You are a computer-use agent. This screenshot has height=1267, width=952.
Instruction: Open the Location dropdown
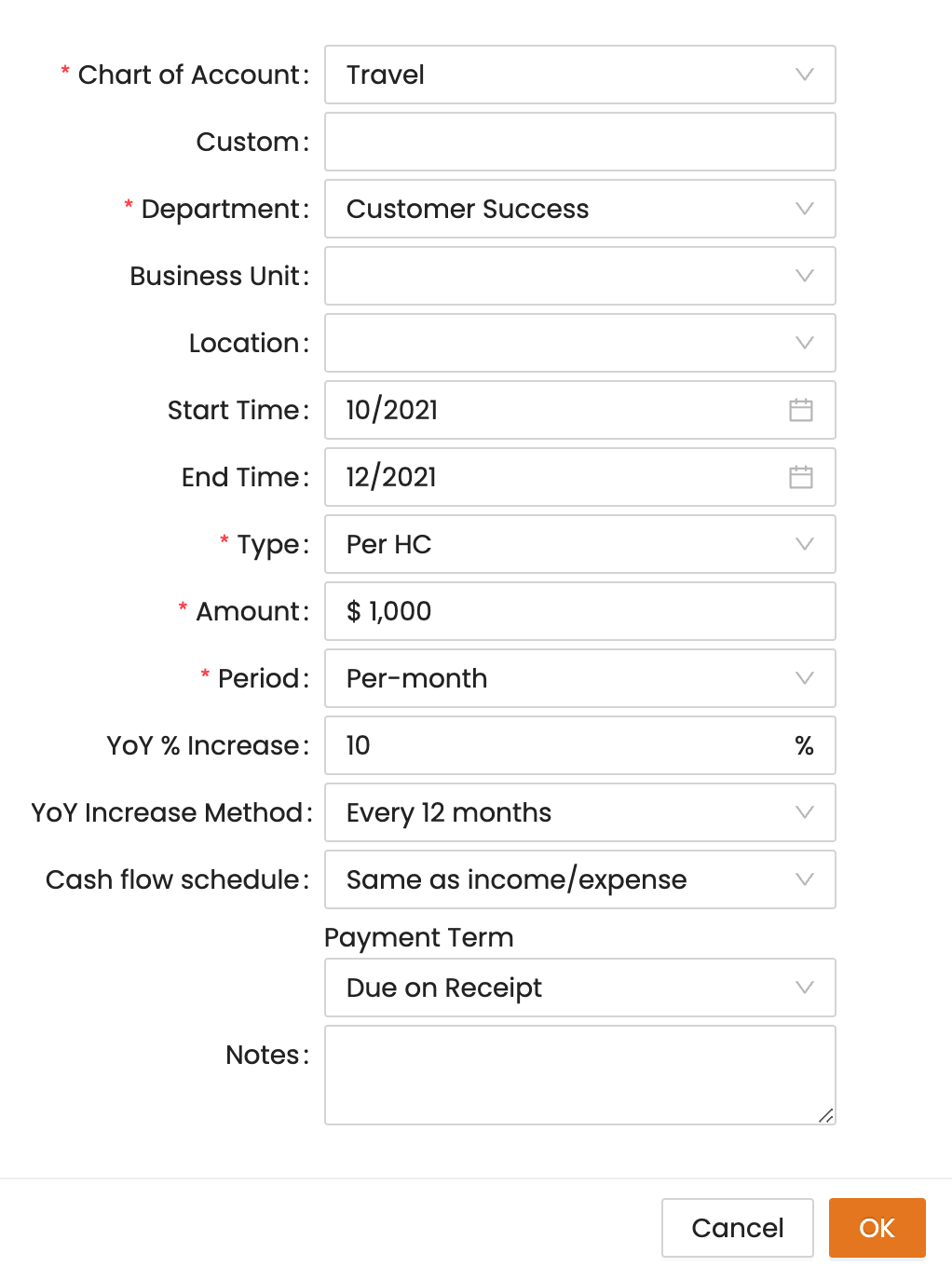tap(805, 343)
